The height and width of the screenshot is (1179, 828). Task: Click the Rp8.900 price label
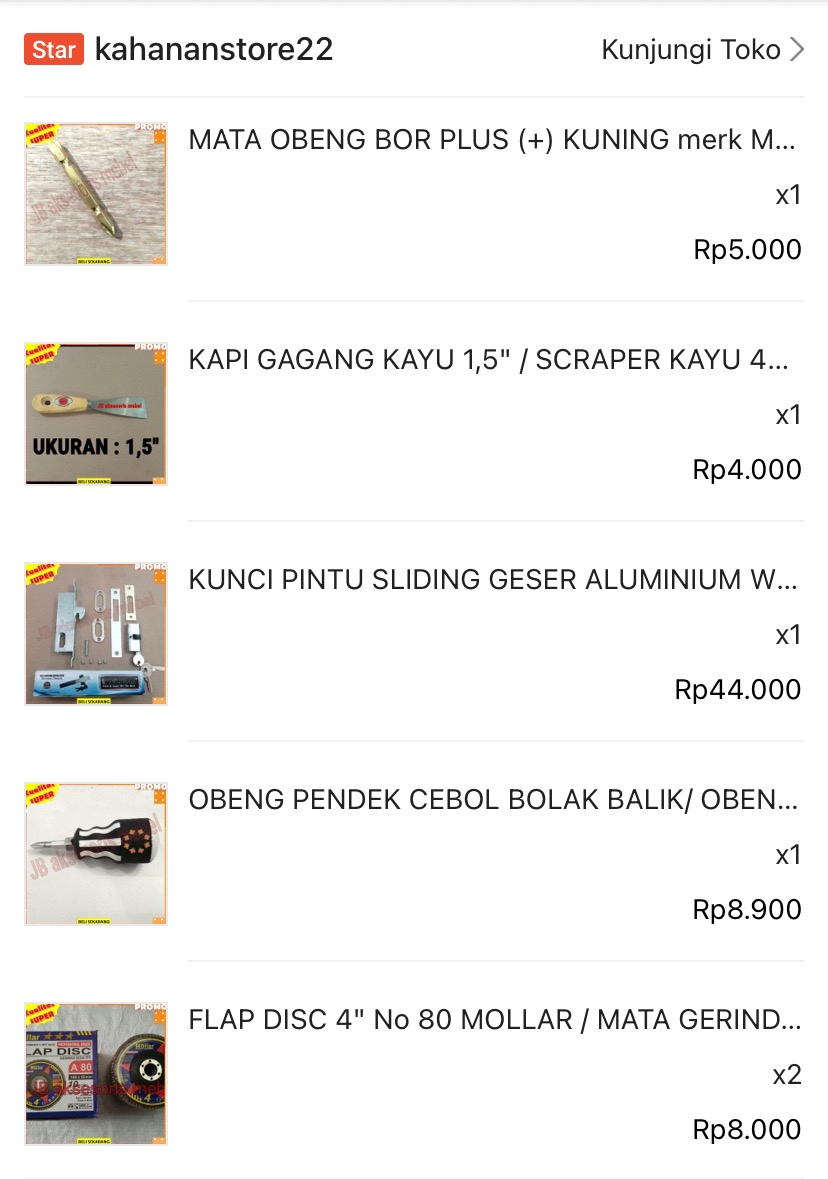[x=747, y=909]
